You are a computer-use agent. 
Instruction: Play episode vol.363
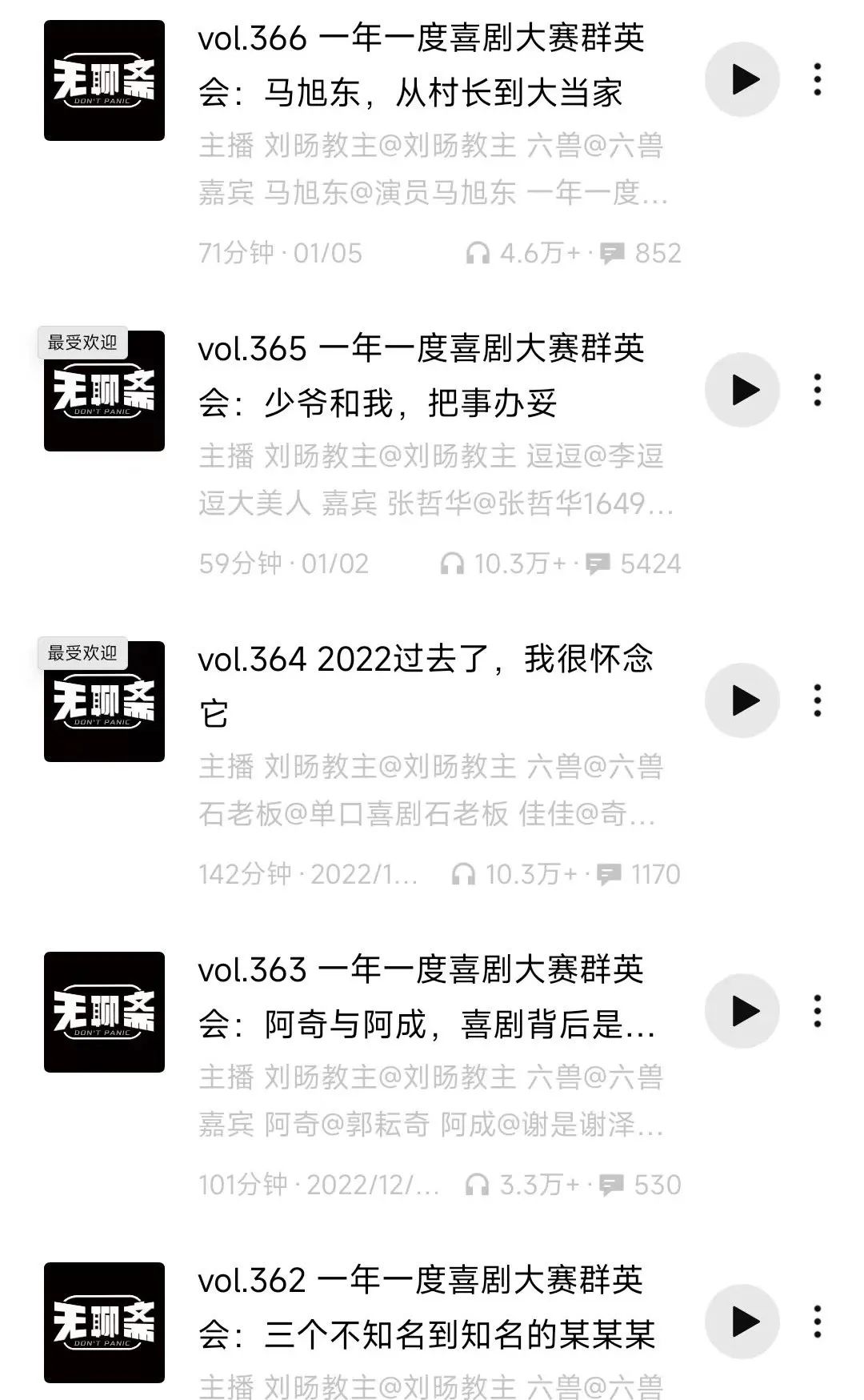point(742,1011)
